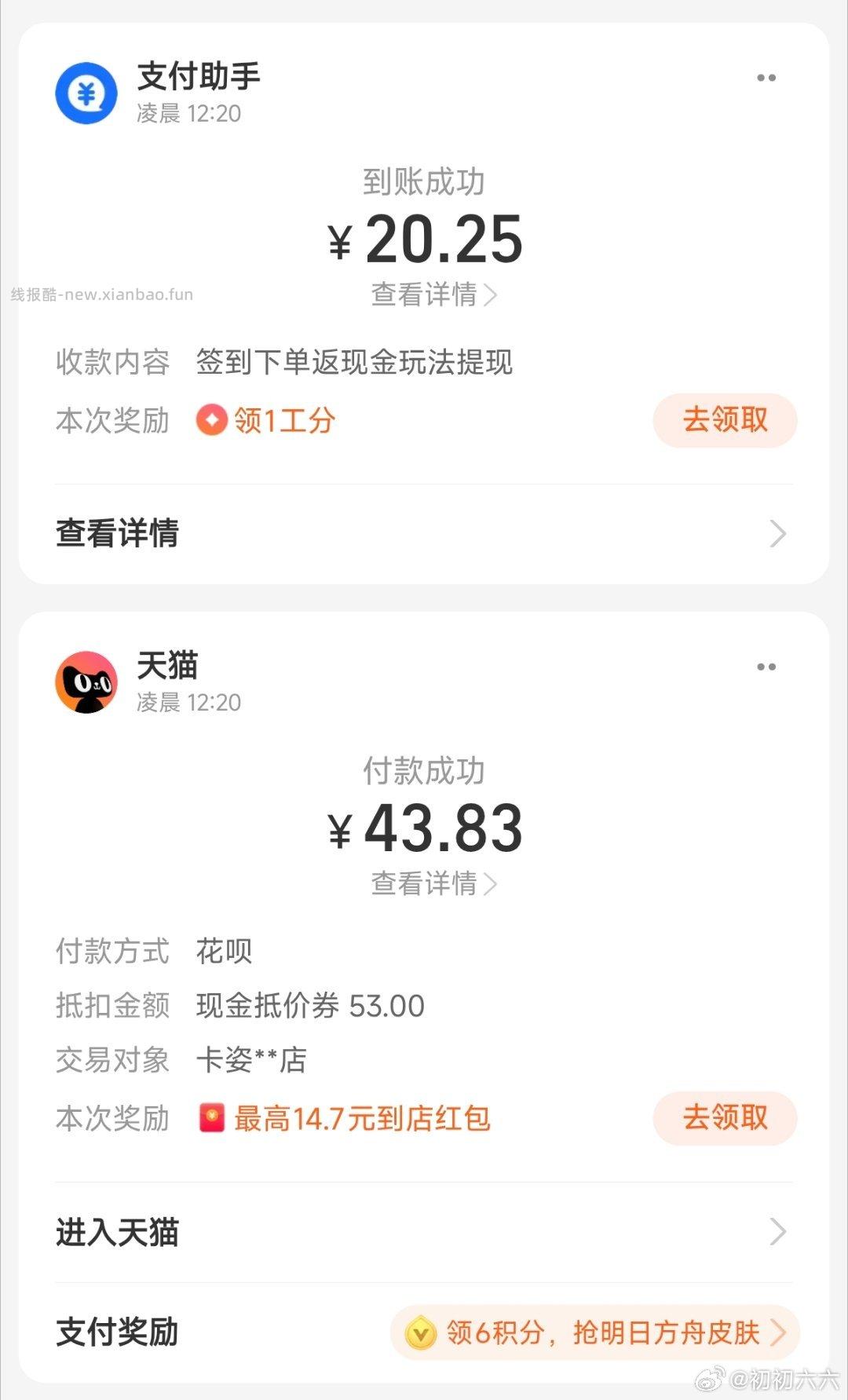This screenshot has width=848, height=1400.
Task: Select the 支付奖励 row label
Action: click(x=115, y=1331)
